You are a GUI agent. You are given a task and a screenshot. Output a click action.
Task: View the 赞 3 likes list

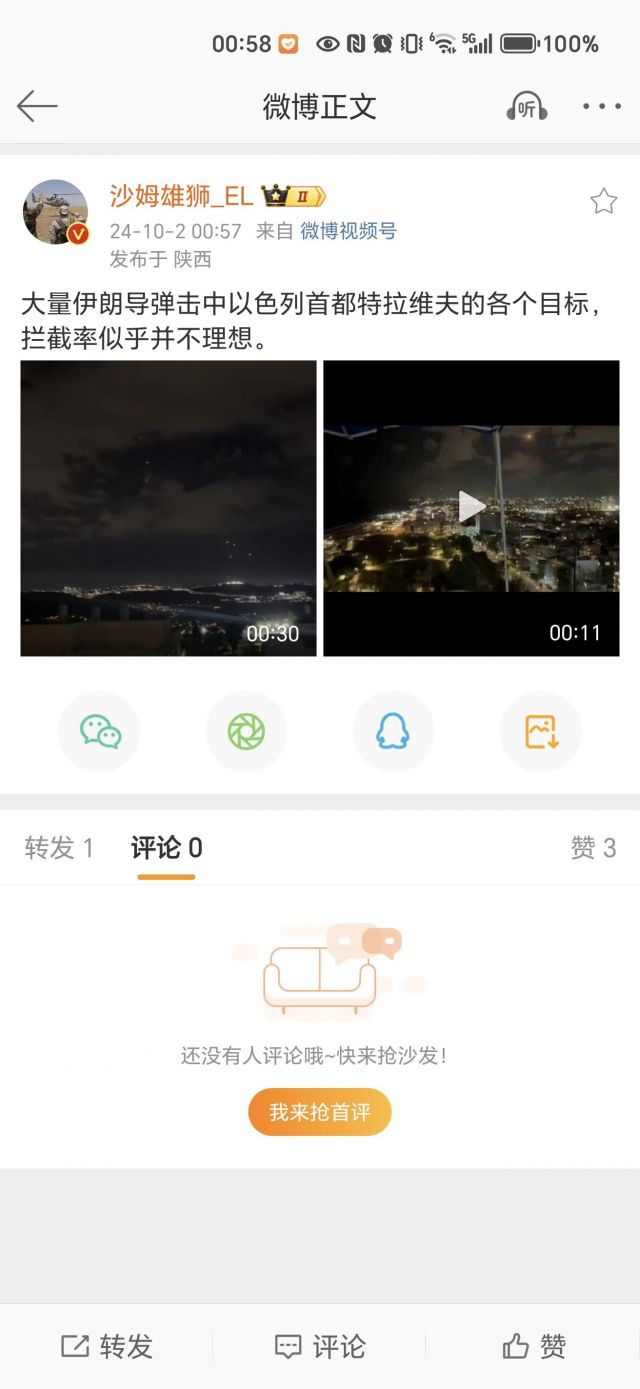593,848
